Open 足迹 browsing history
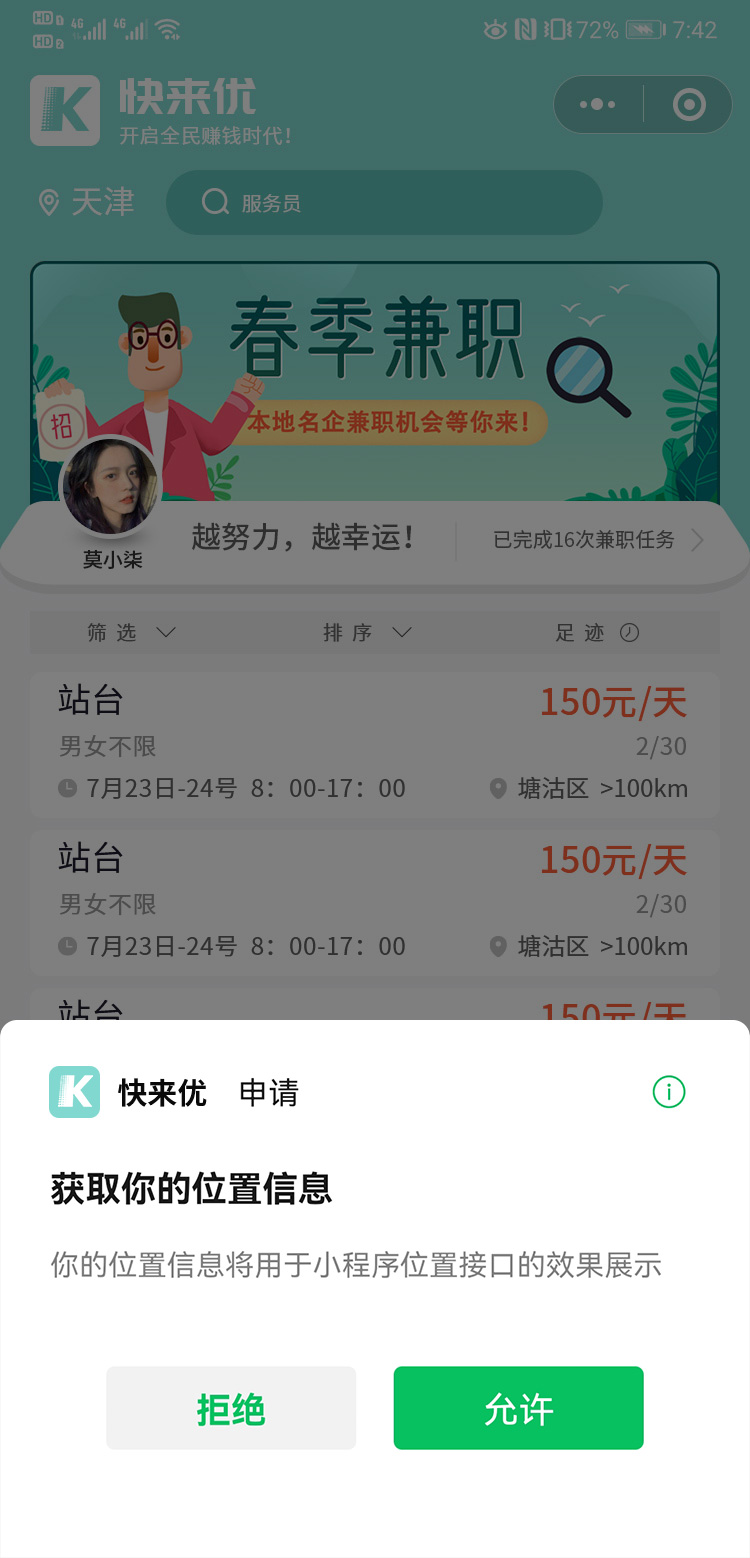750x1558 pixels. [x=597, y=633]
